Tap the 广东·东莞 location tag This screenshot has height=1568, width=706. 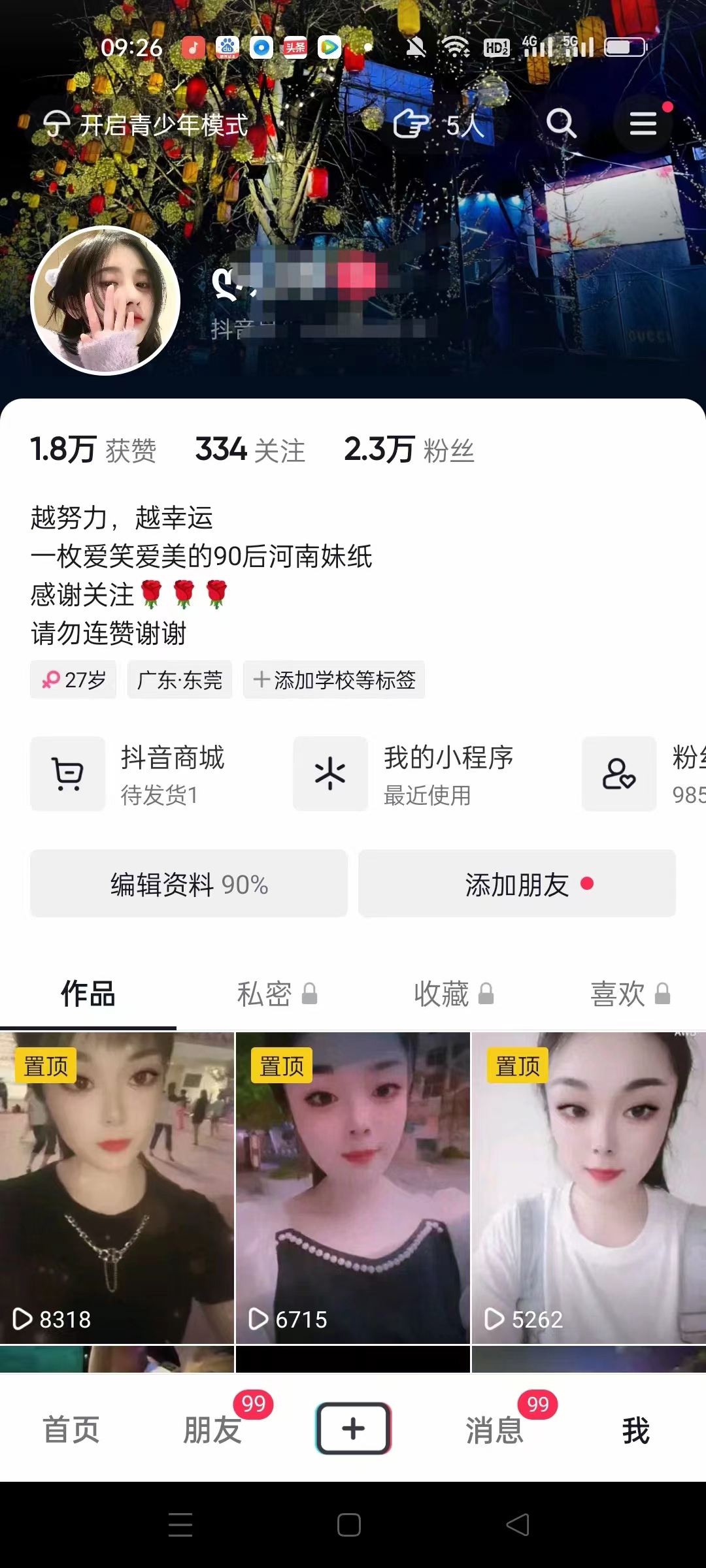click(179, 679)
